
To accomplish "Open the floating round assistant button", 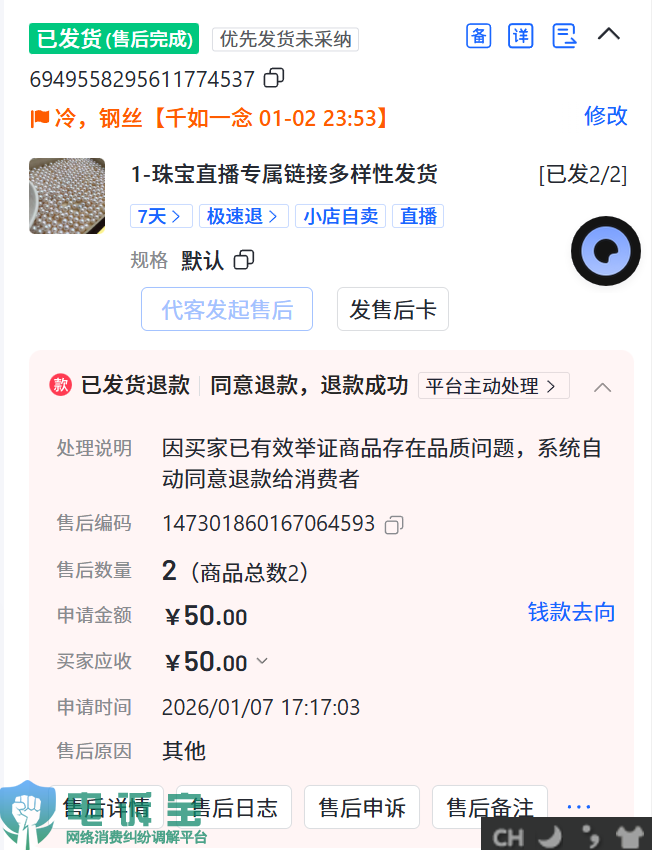I will (x=606, y=251).
